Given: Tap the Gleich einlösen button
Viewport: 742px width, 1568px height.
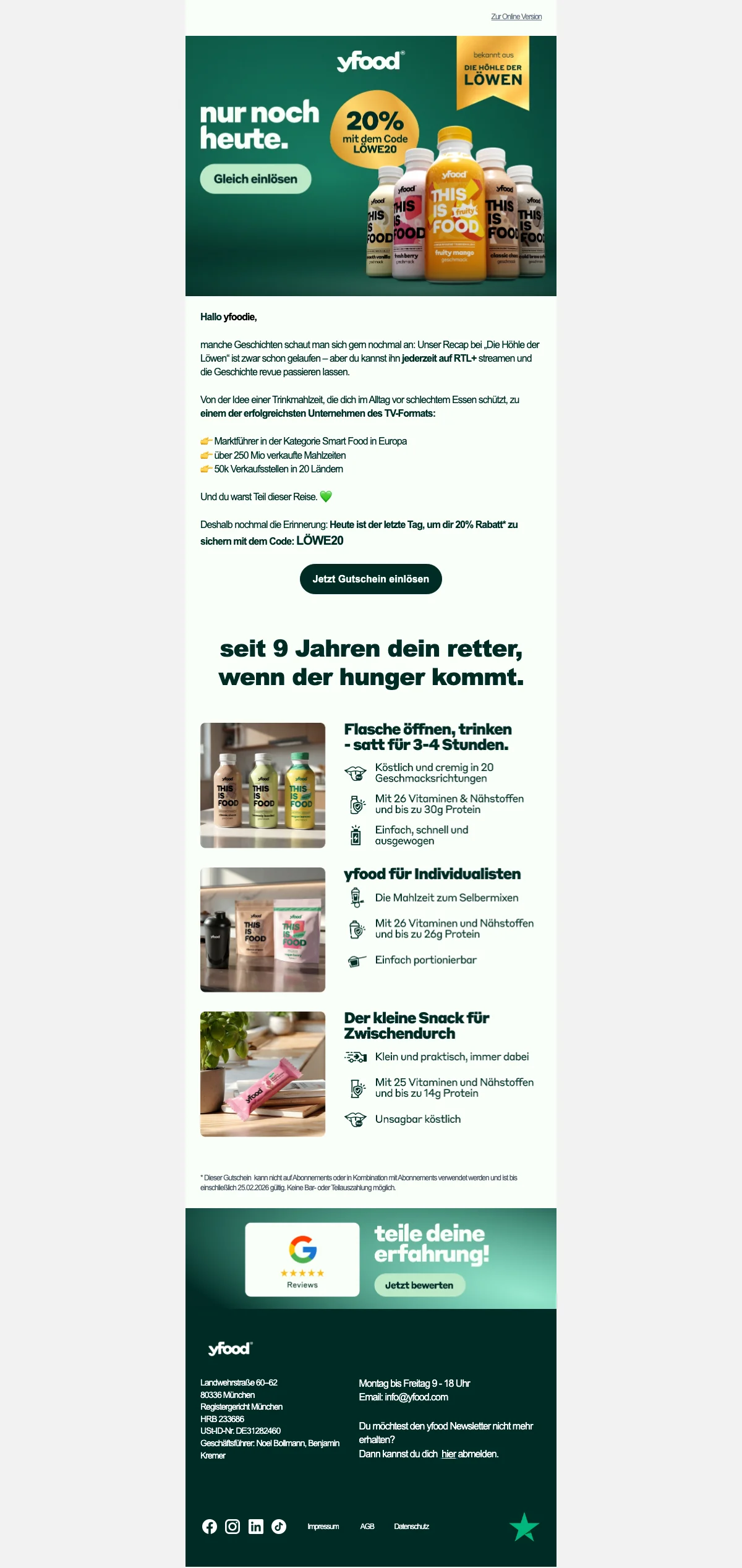Looking at the screenshot, I should (x=255, y=179).
